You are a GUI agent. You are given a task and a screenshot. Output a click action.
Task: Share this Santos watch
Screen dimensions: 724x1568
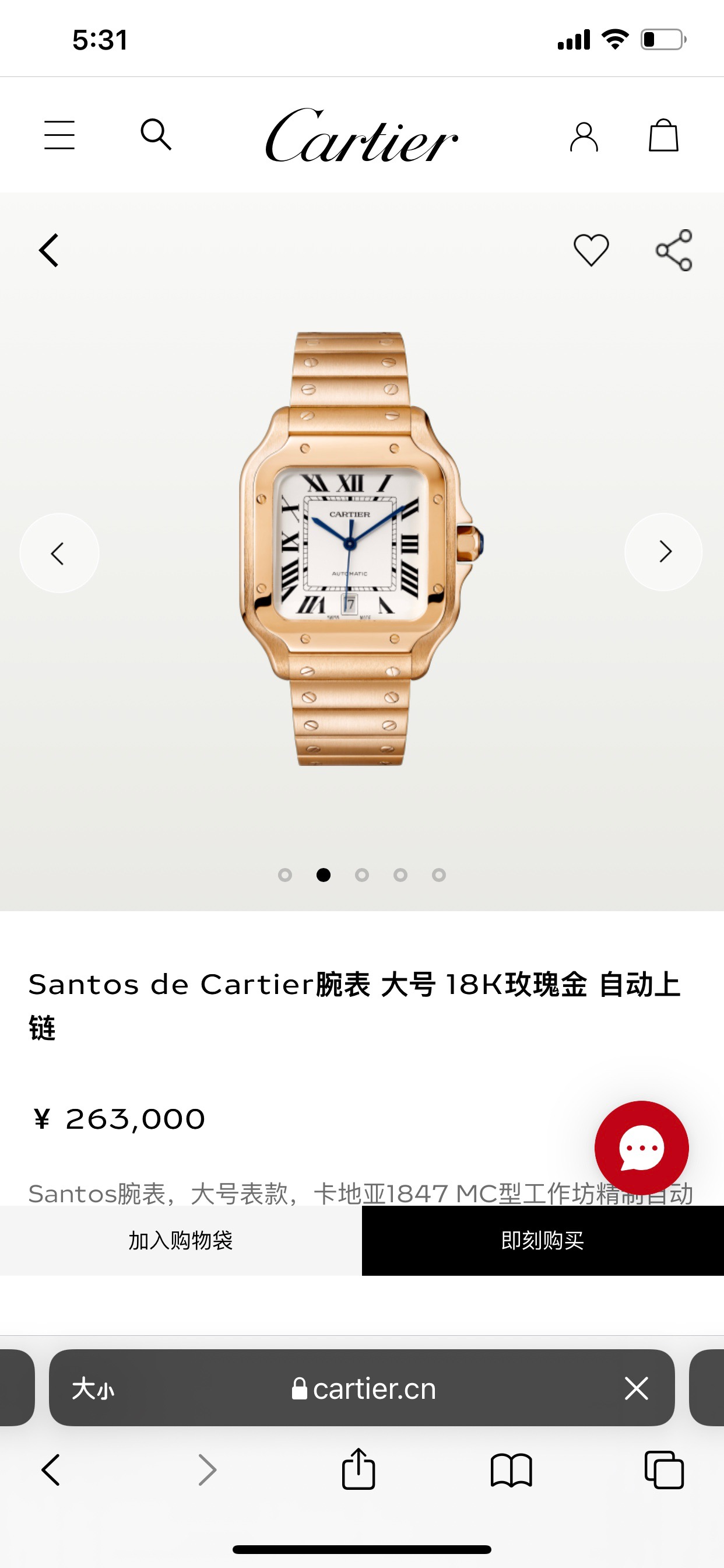click(x=673, y=250)
